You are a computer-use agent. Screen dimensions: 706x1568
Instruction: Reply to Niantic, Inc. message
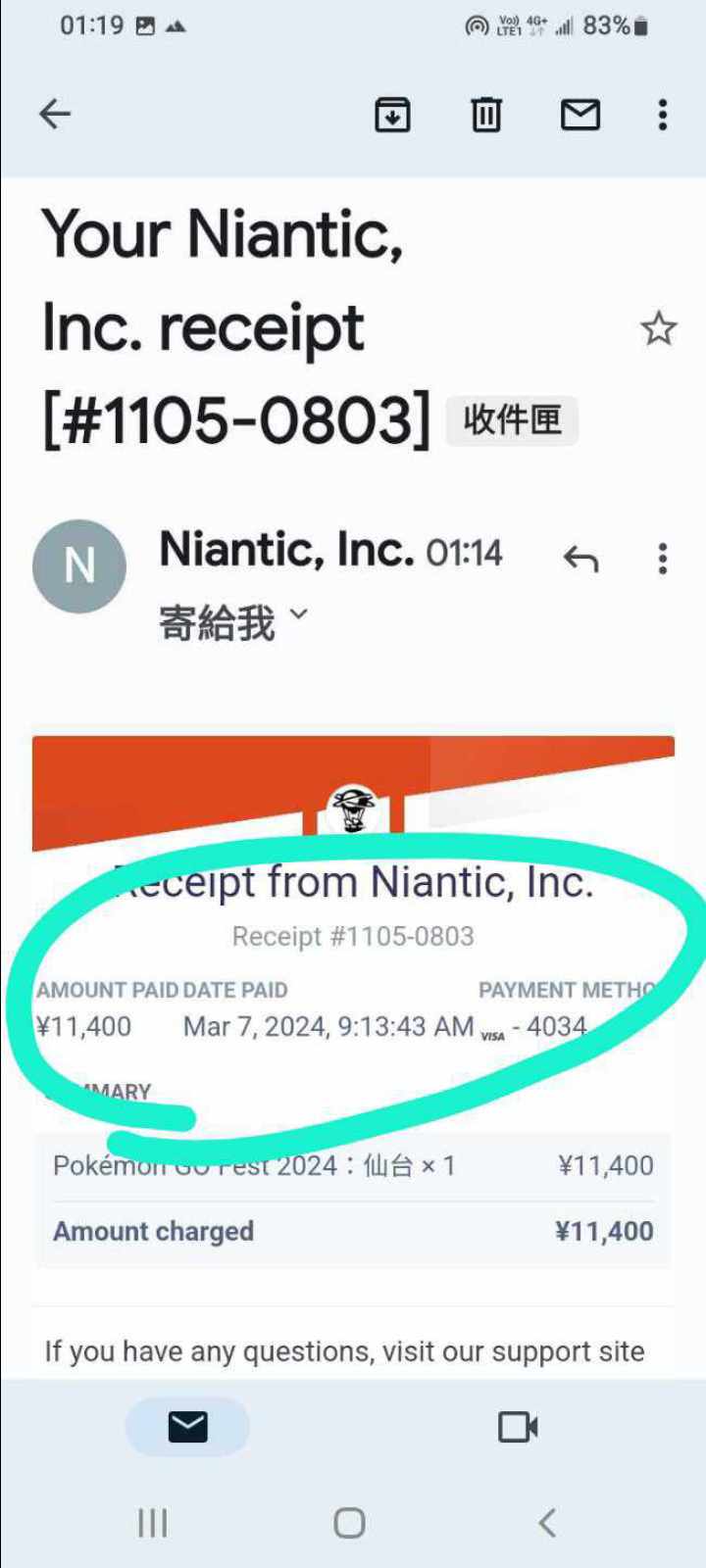(580, 559)
